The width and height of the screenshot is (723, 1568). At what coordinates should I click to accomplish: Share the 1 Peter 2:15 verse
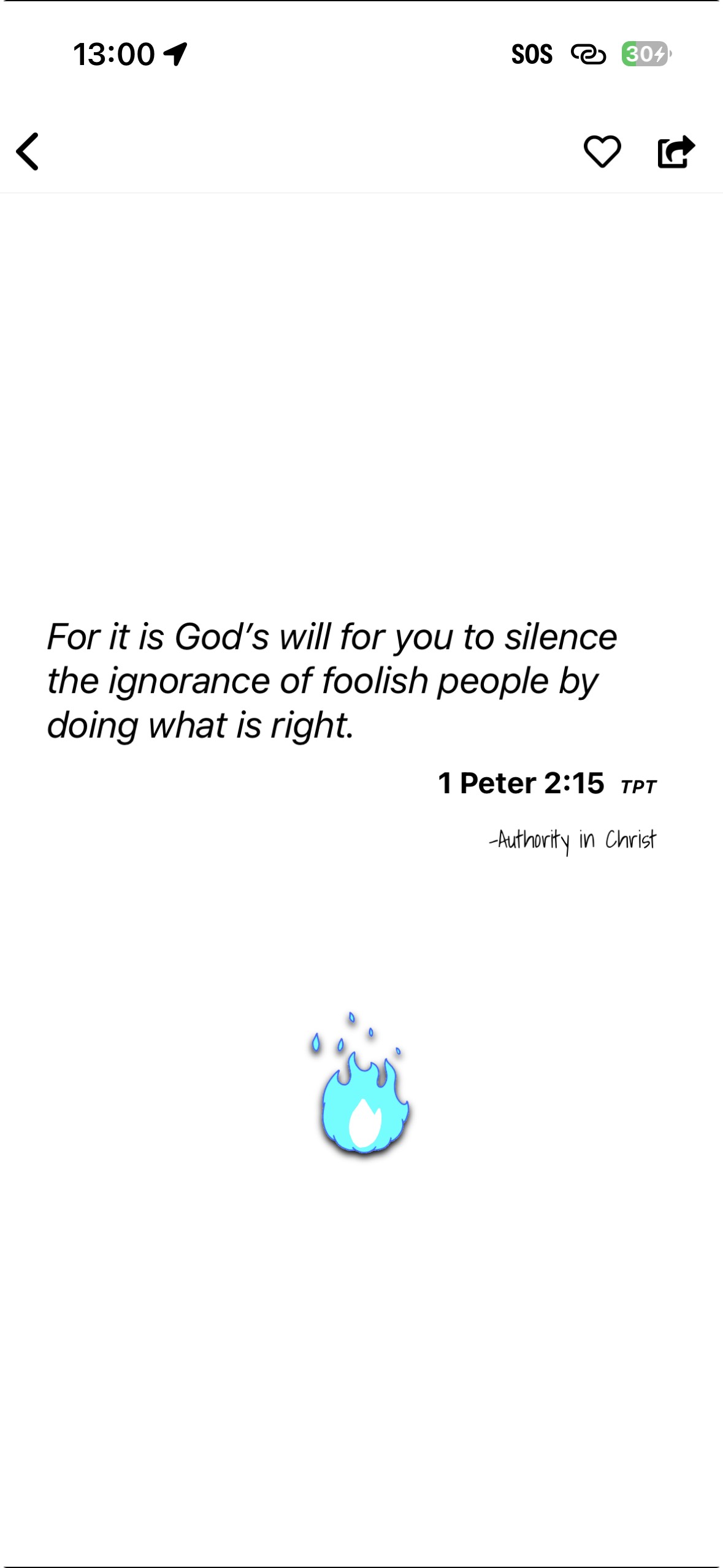676,151
